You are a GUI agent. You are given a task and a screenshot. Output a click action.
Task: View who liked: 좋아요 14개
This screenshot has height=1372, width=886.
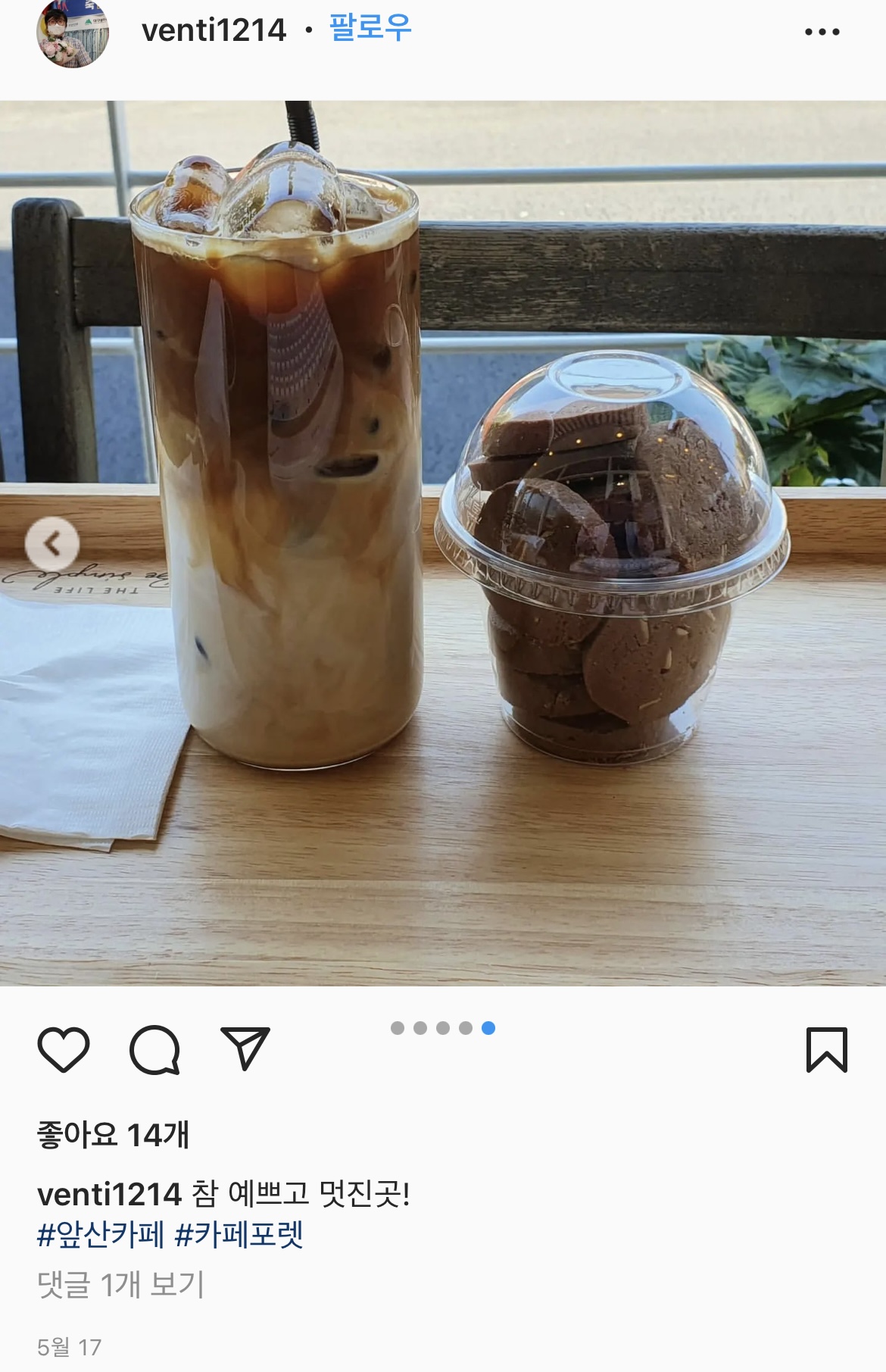click(114, 1134)
